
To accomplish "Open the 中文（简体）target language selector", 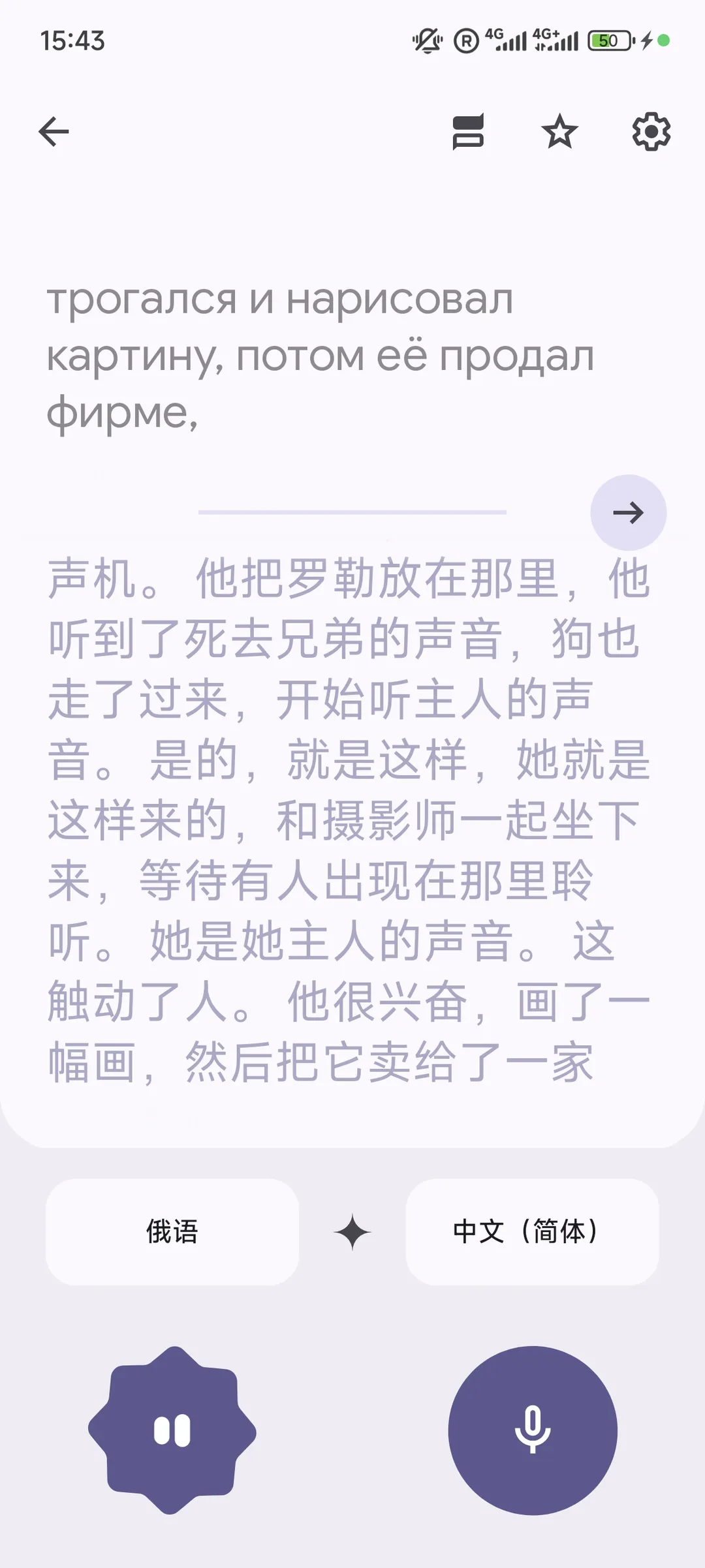I will tap(532, 1233).
